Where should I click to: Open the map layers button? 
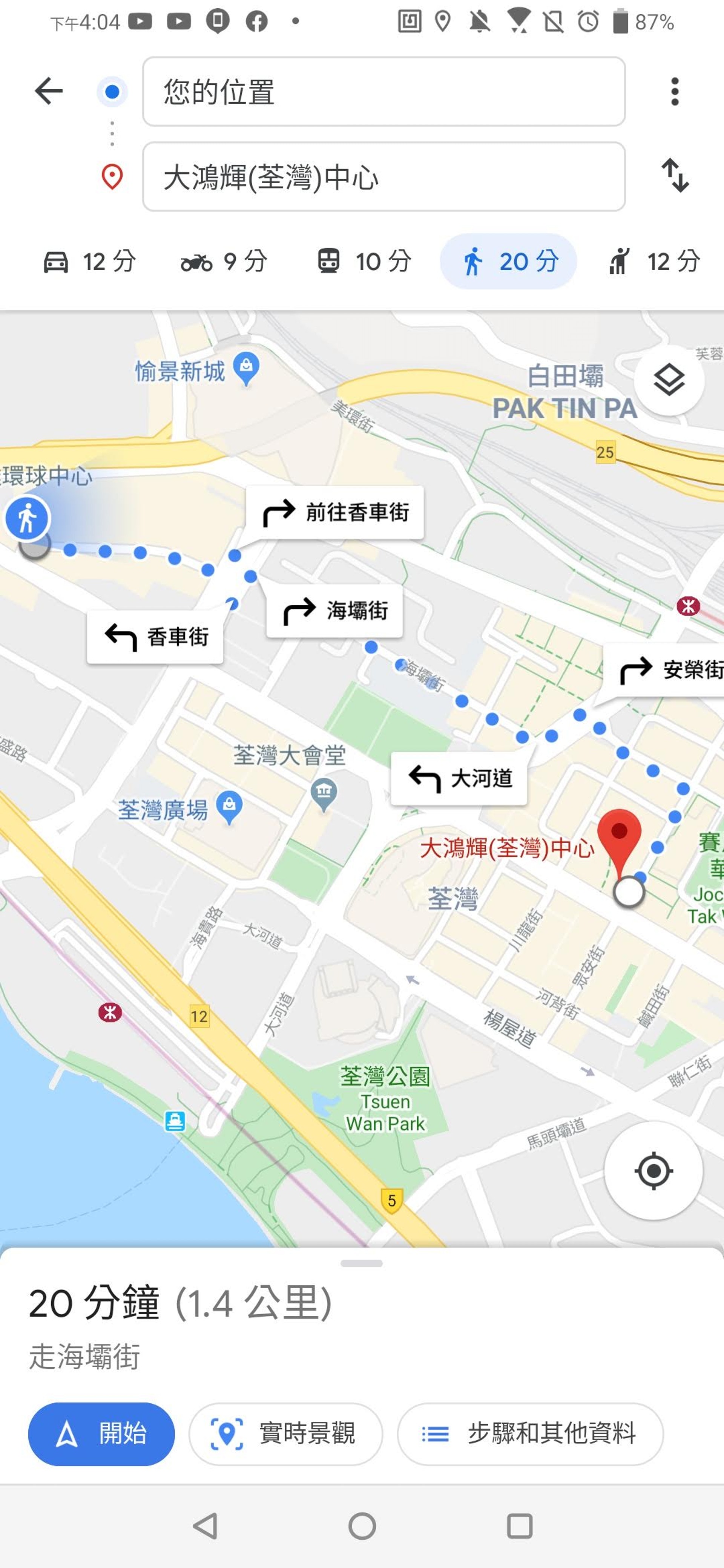point(669,380)
